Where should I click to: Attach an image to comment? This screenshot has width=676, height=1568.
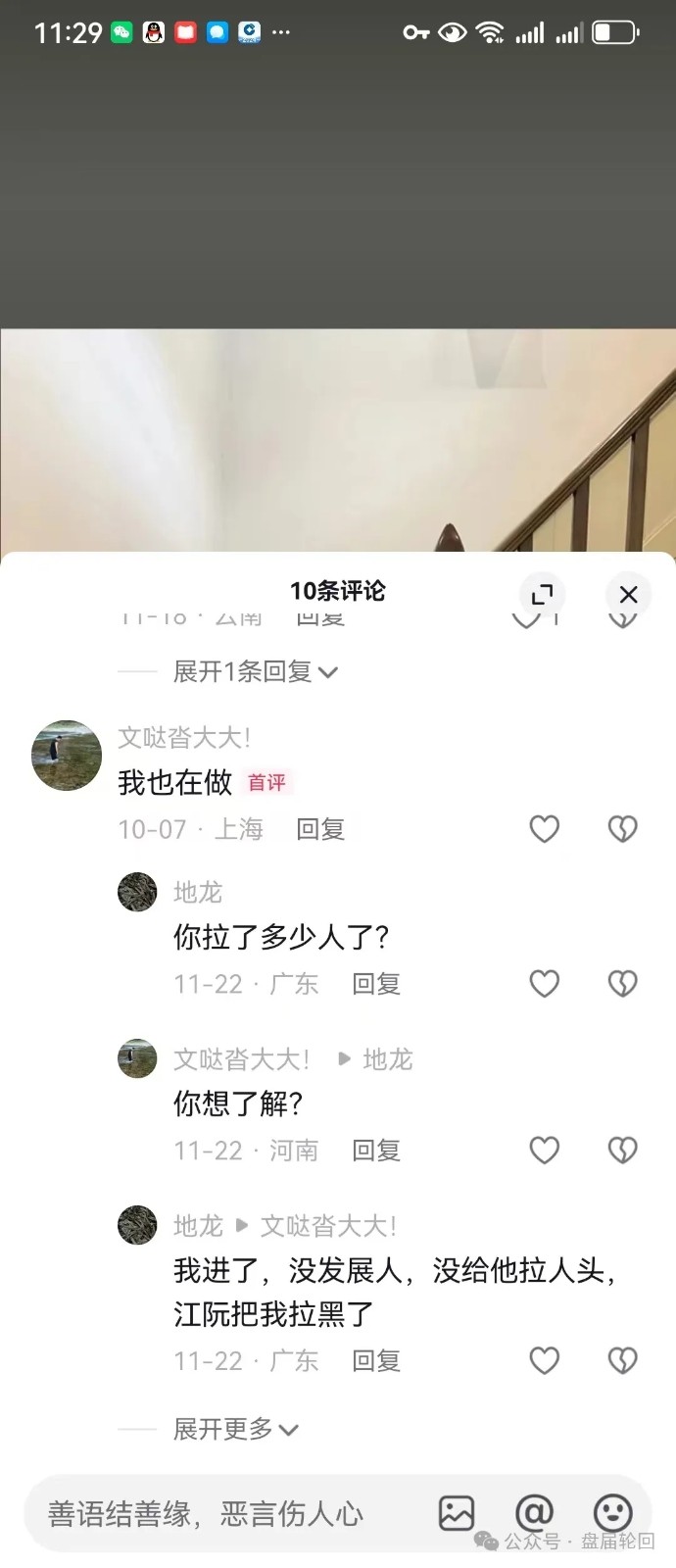coord(456,1513)
